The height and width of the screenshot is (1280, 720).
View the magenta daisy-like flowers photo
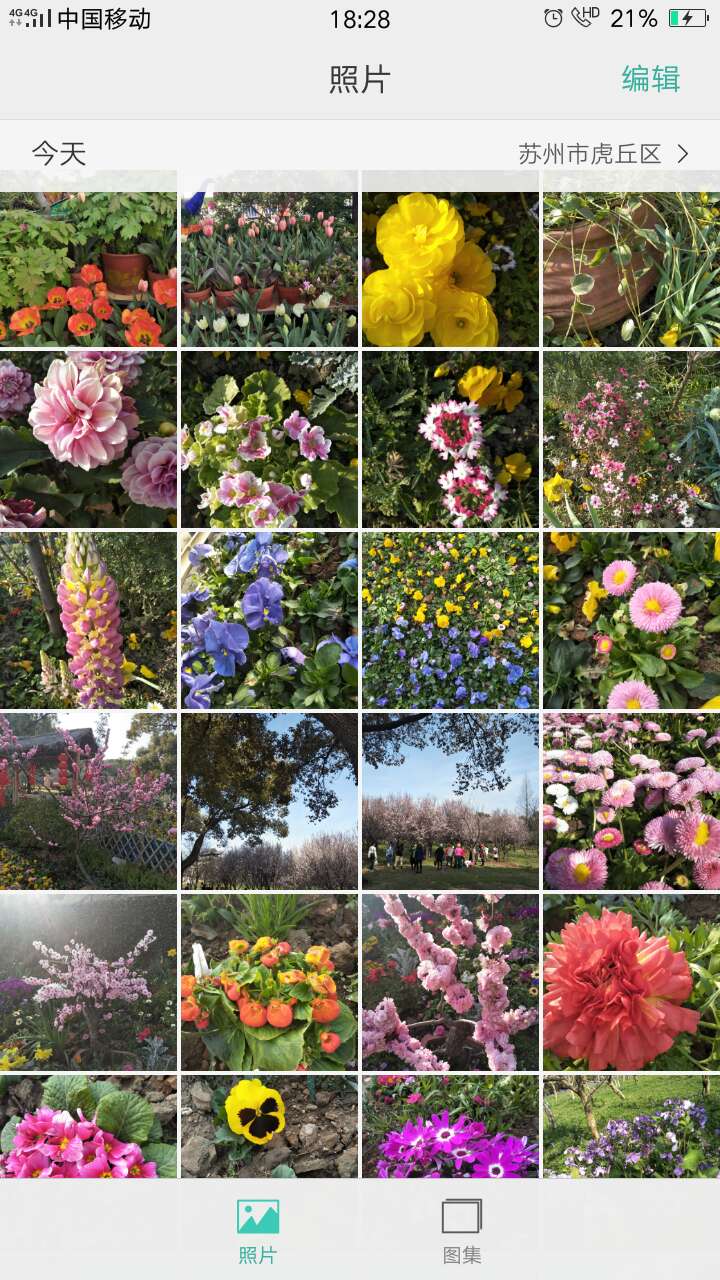click(450, 1125)
